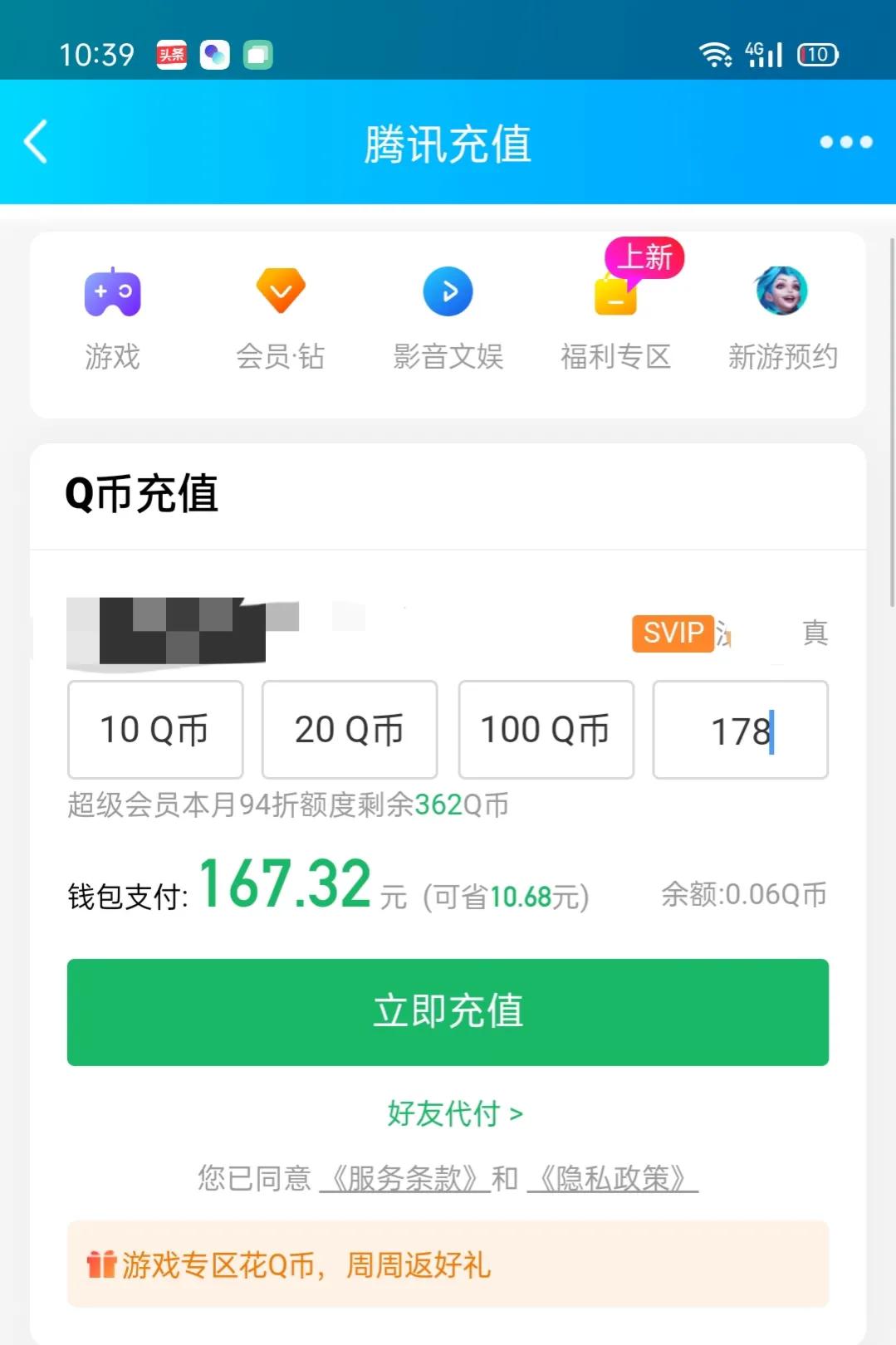Viewport: 896px width, 1345px height.
Task: Open the 影音文娱 media play icon
Action: (x=448, y=292)
